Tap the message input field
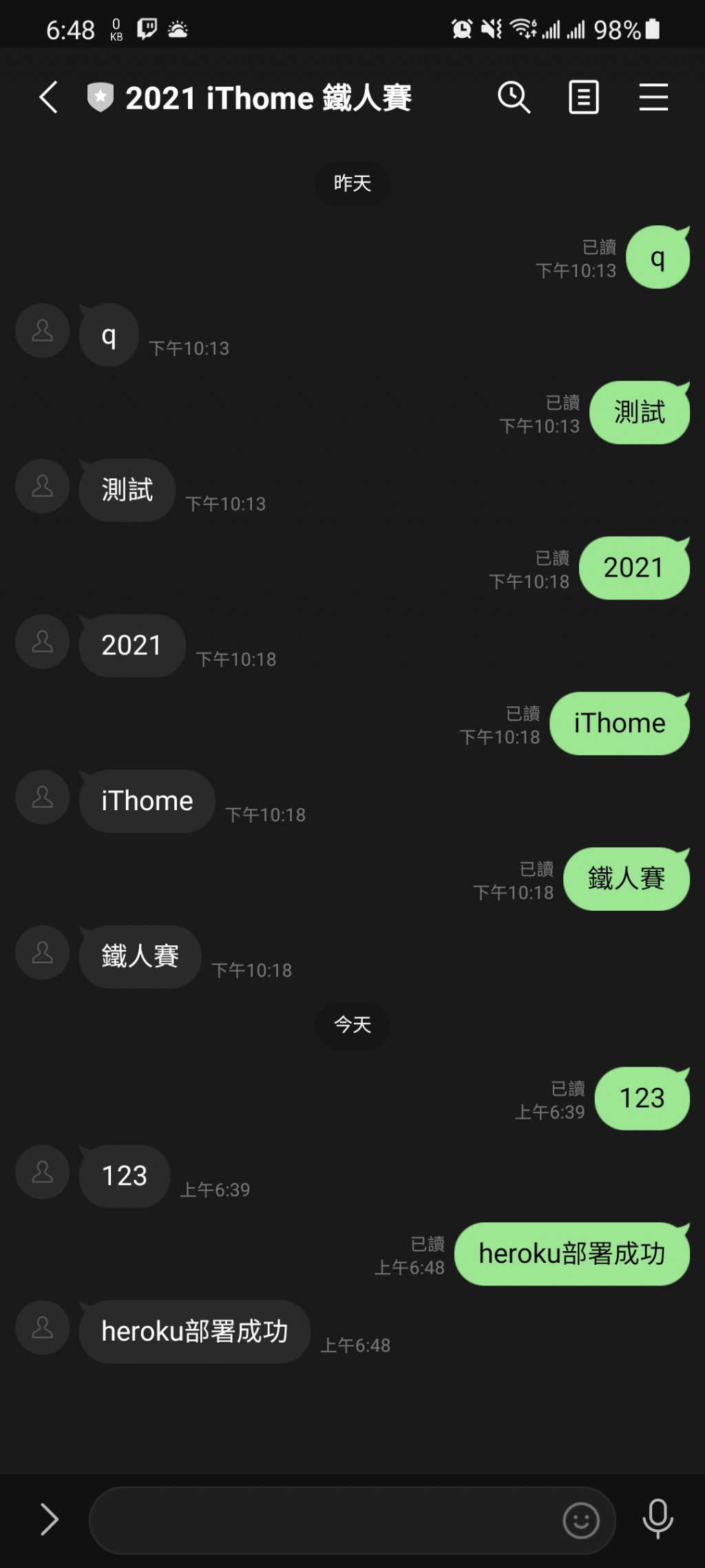This screenshot has width=705, height=1568. (x=324, y=1520)
